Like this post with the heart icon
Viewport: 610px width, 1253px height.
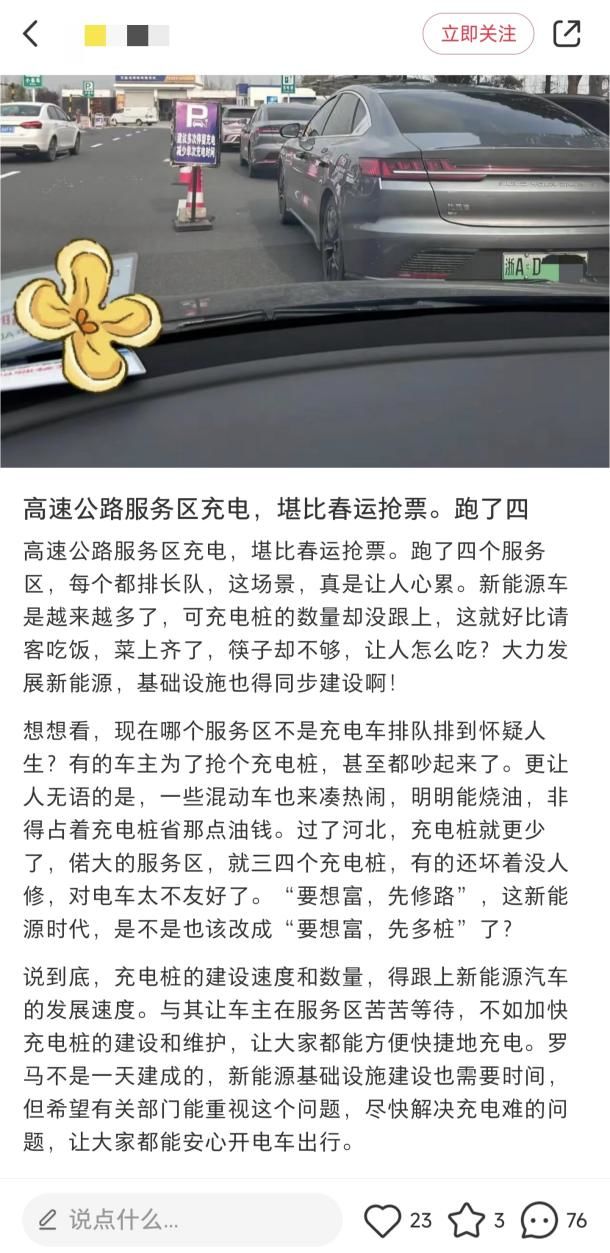(x=382, y=1220)
